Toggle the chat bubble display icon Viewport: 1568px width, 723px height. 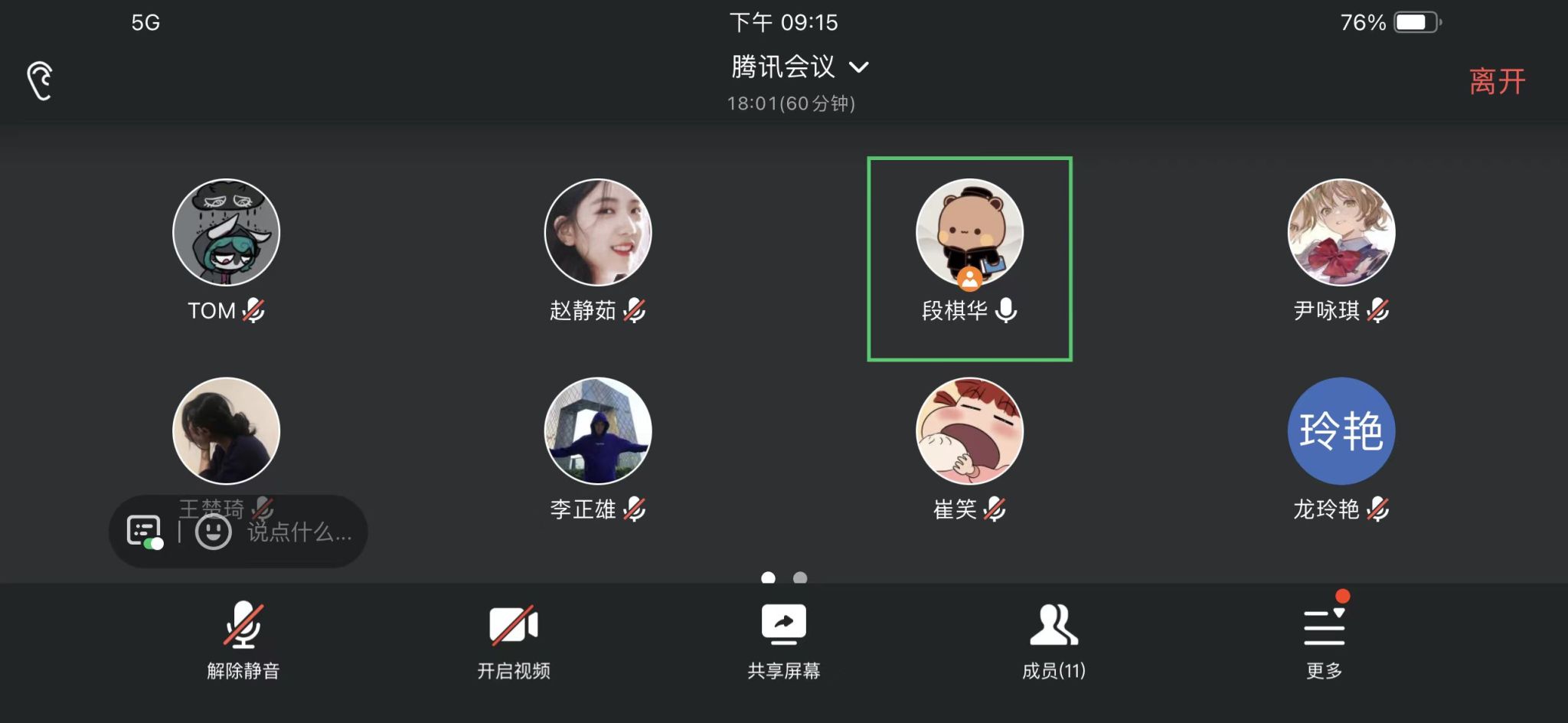click(x=144, y=532)
